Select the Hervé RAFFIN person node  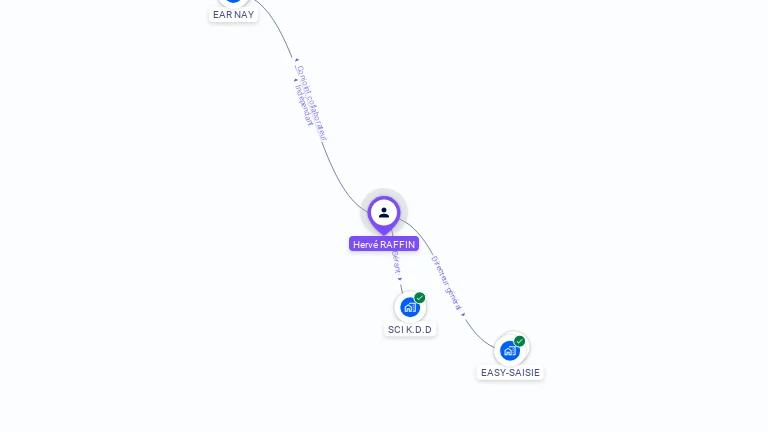[384, 213]
